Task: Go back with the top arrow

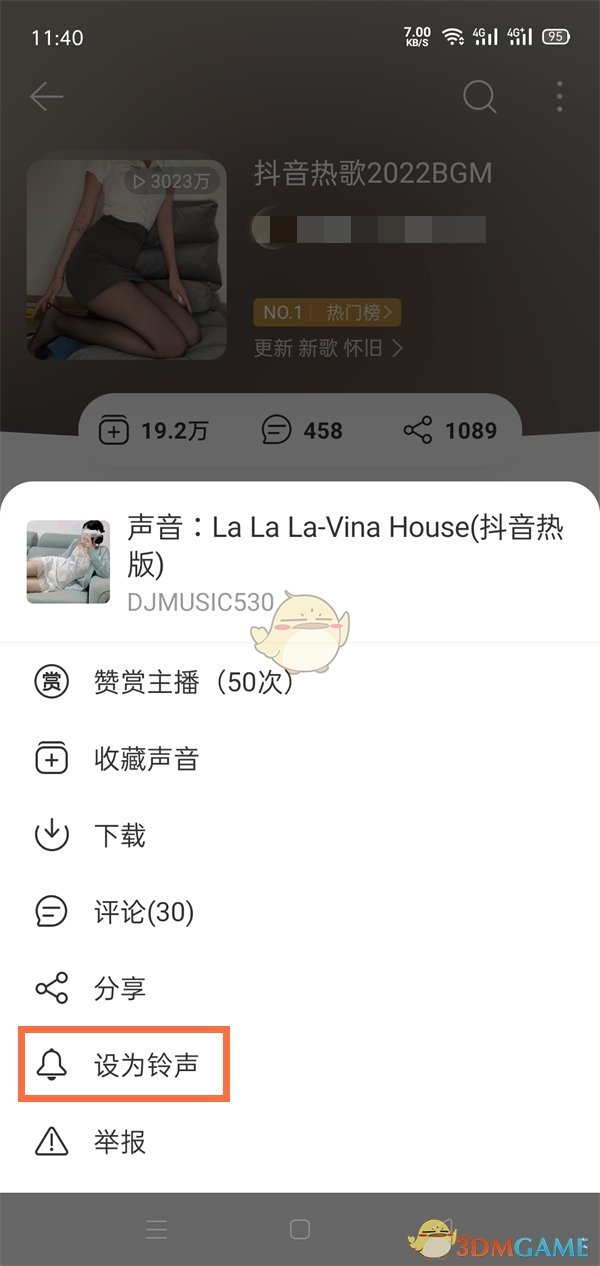Action: point(47,97)
